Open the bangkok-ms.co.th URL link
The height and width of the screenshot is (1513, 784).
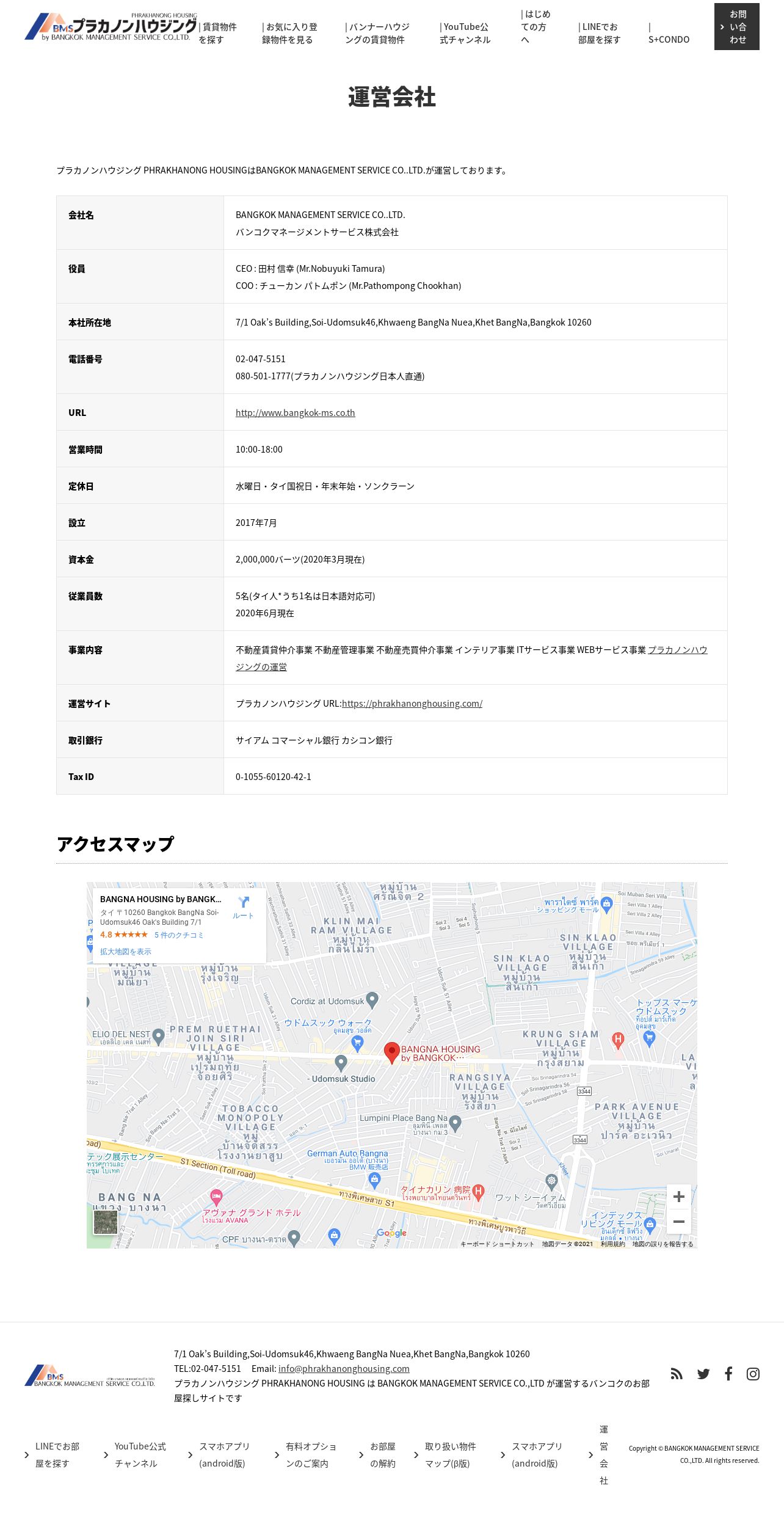tap(295, 413)
